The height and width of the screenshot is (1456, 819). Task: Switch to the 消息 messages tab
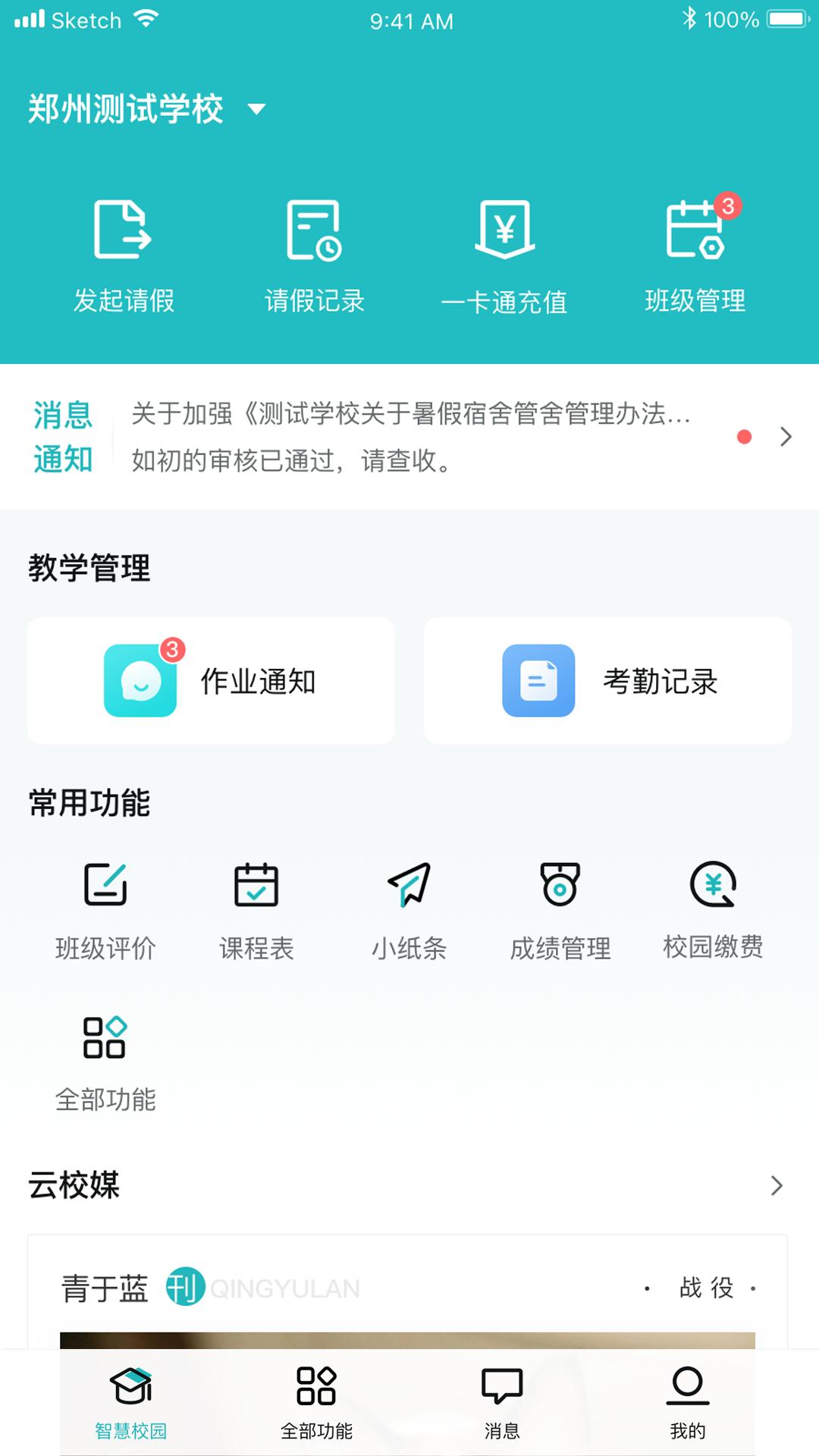[502, 1403]
